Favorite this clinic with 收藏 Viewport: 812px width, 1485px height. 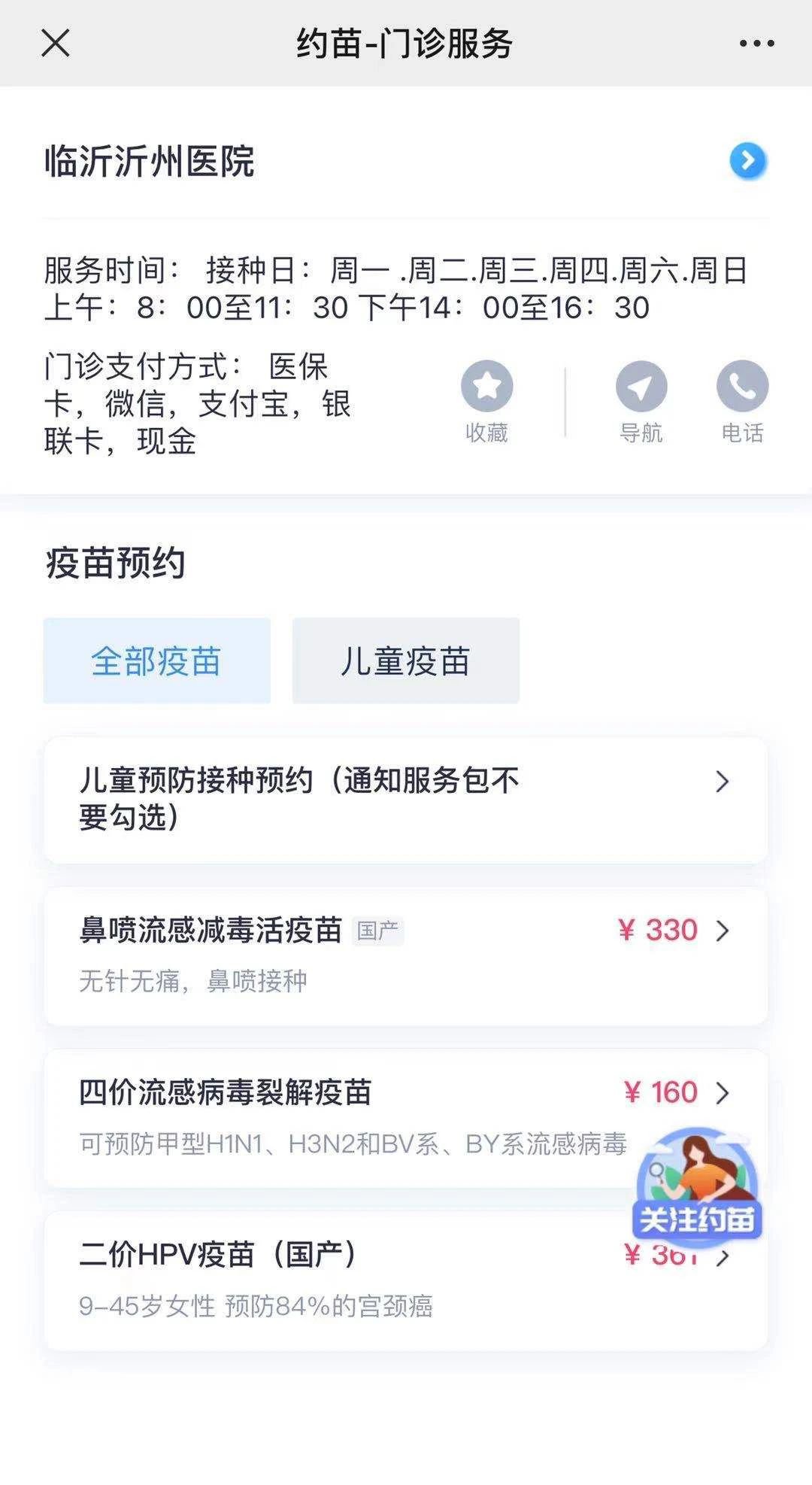486,400
